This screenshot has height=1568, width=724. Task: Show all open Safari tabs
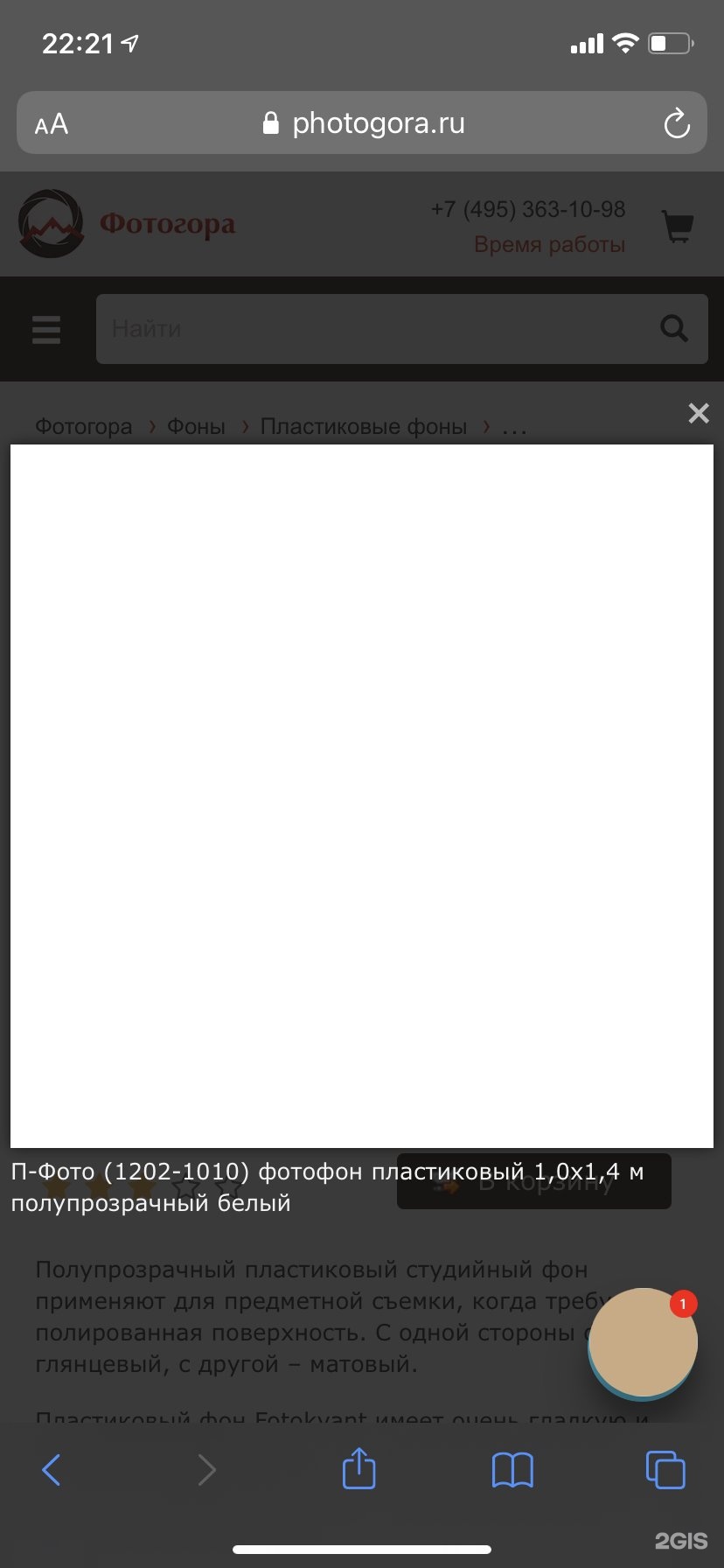click(x=665, y=1469)
